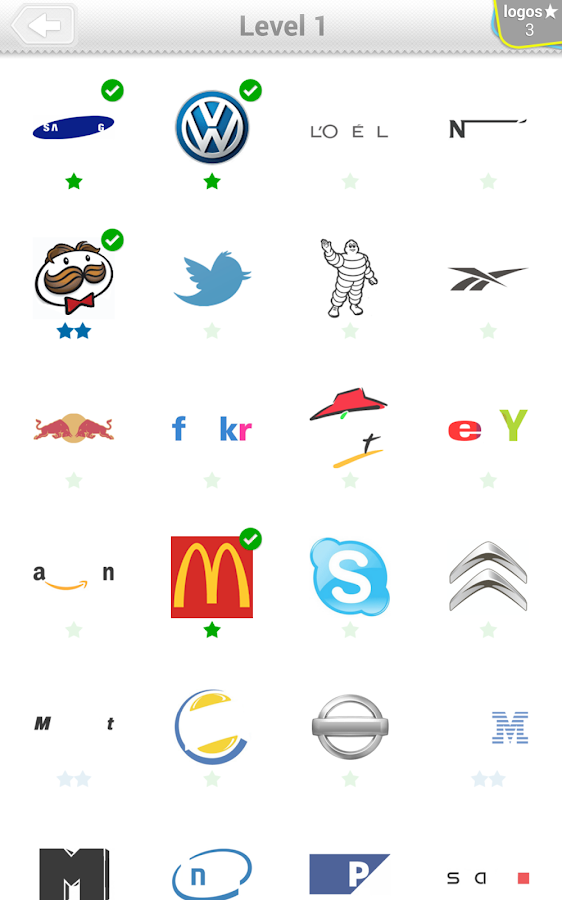Guess the blue bird logo
The height and width of the screenshot is (900, 562).
tap(212, 278)
